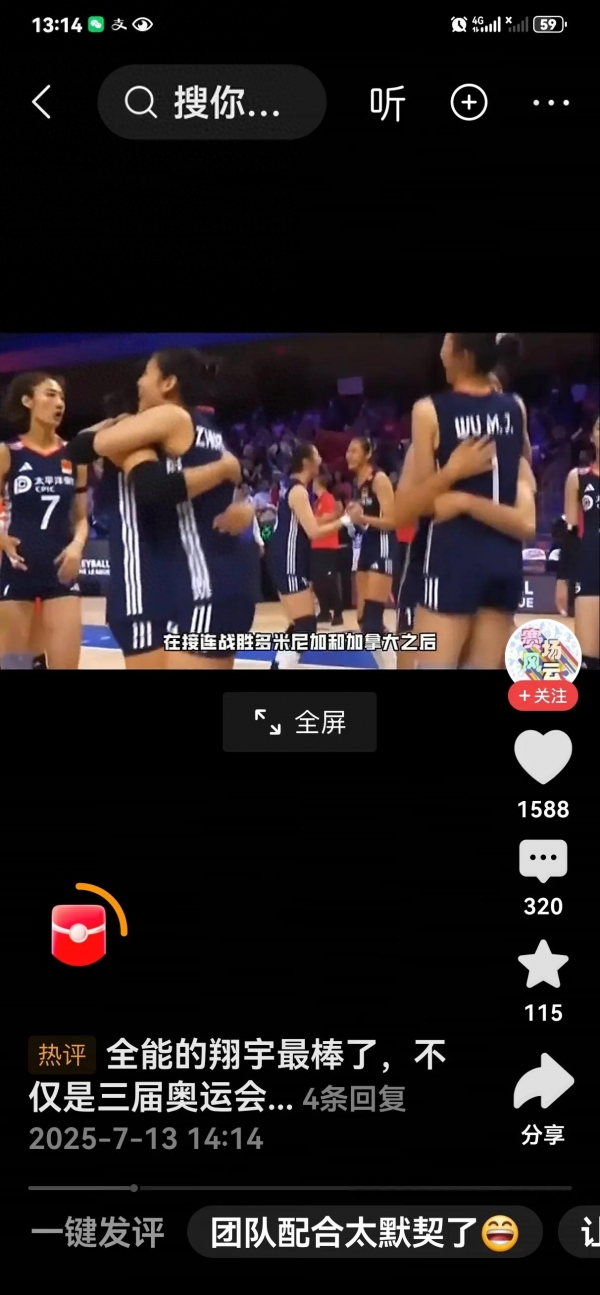Open the creator's avatar profile
This screenshot has height=1295, width=600.
coord(543,653)
